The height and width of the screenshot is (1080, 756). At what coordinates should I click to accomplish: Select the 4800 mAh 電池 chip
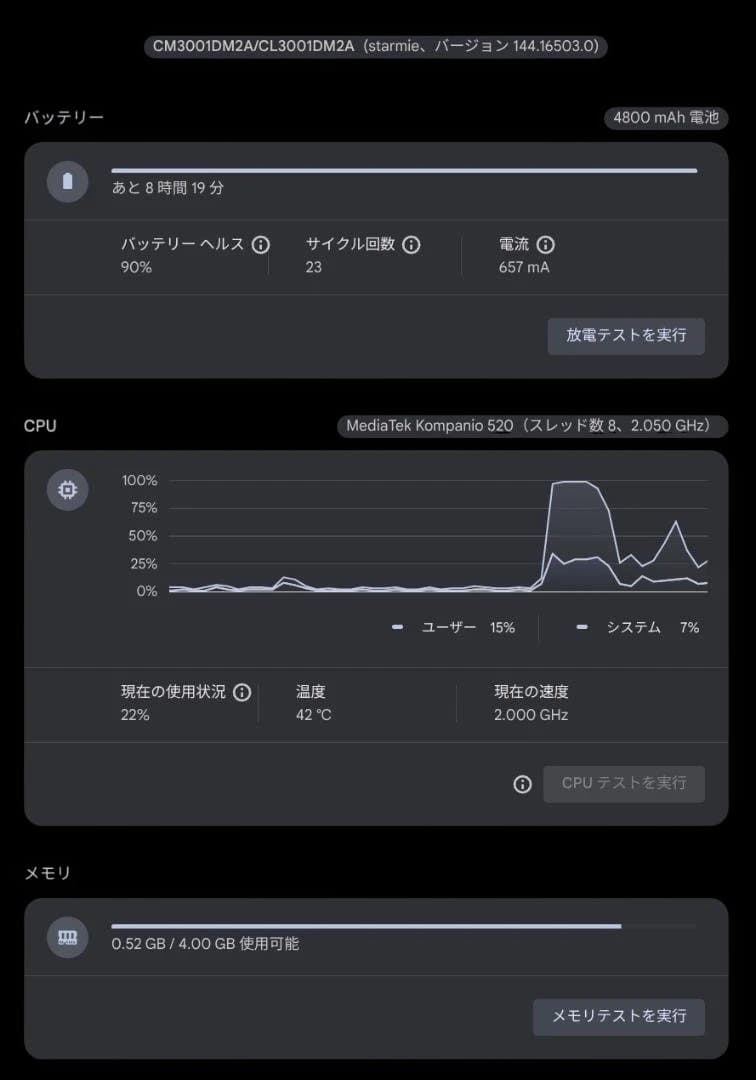tap(666, 118)
